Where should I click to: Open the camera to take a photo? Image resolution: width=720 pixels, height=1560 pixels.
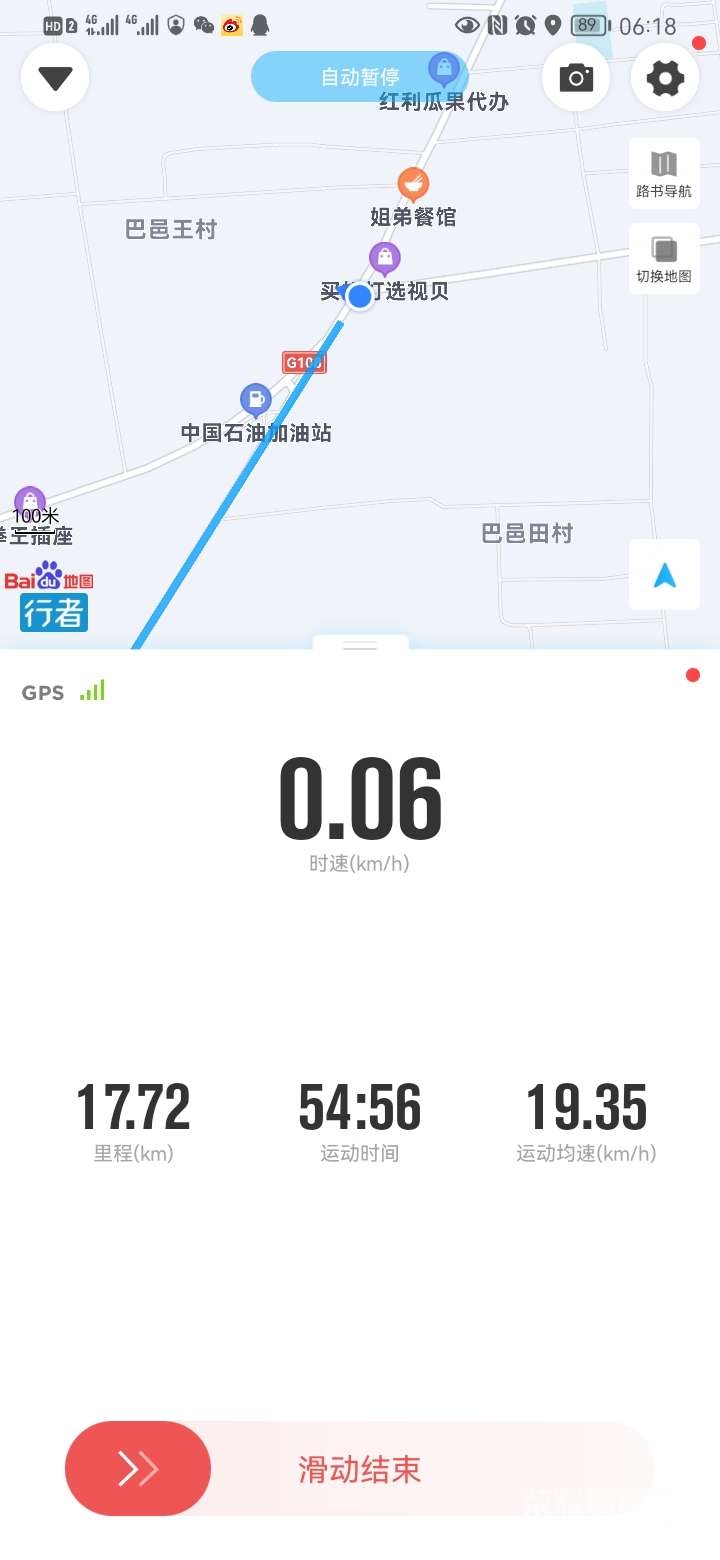click(x=576, y=78)
